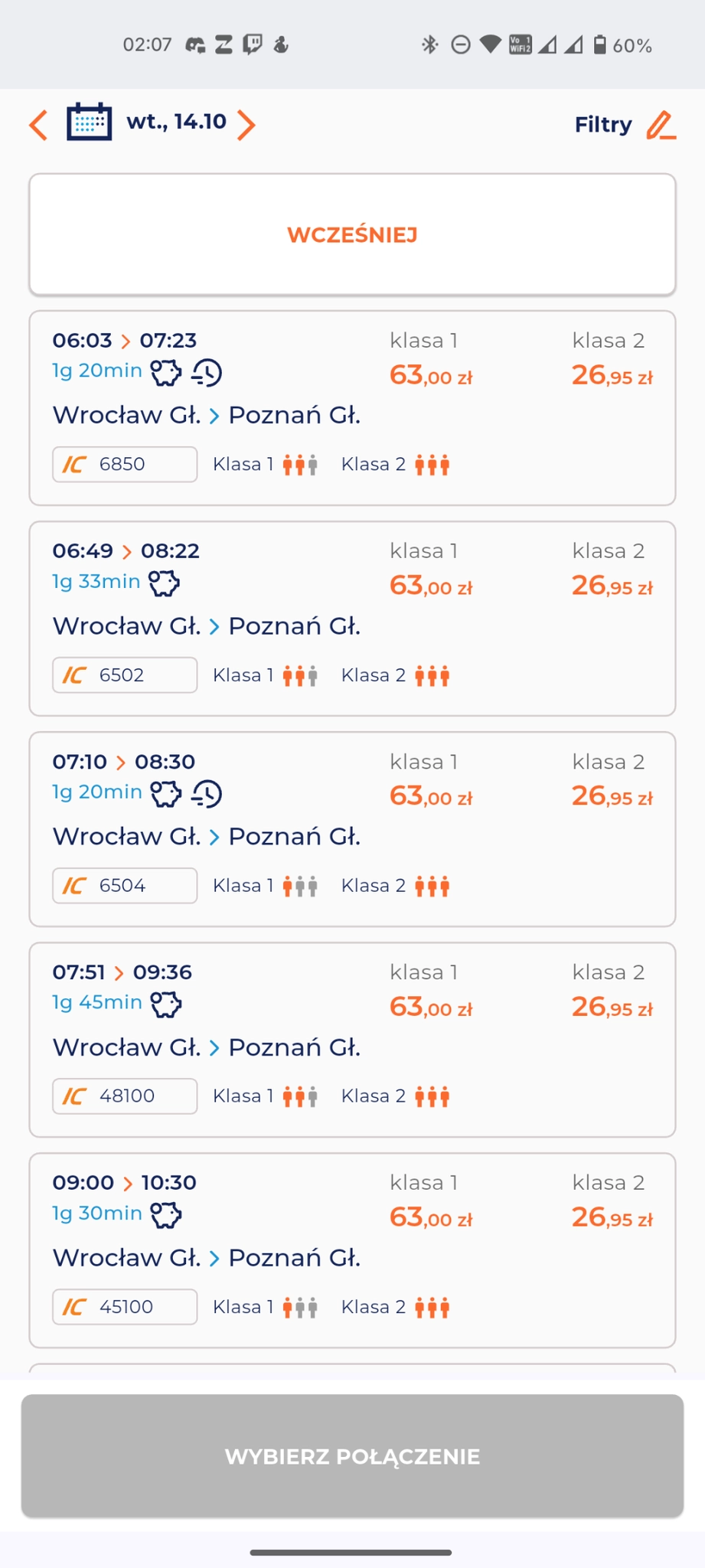The image size is (705, 1568).
Task: Tap WYBIERZ POŁĄCZENIE button
Action: [352, 1455]
